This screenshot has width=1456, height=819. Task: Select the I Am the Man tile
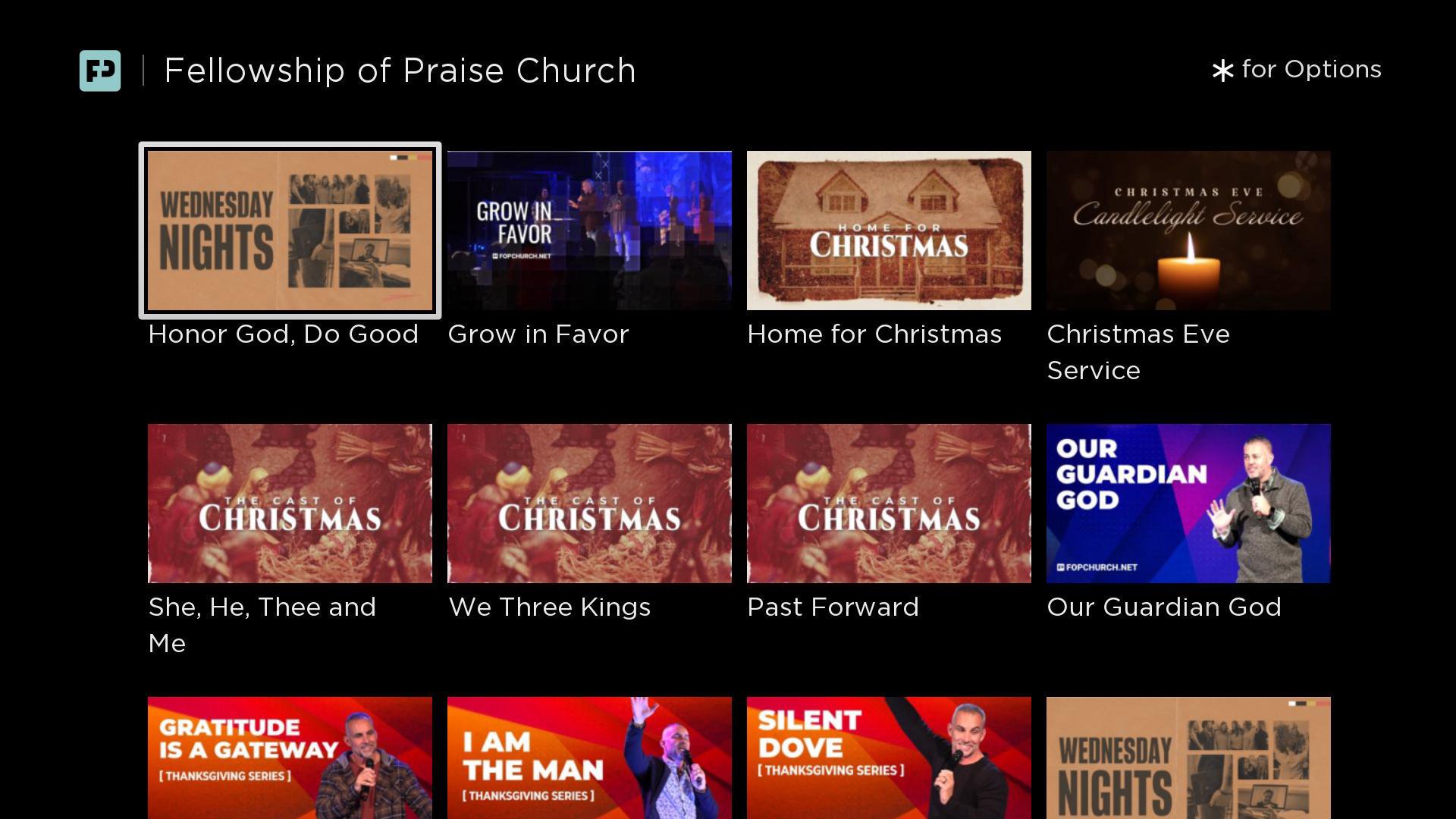click(589, 758)
